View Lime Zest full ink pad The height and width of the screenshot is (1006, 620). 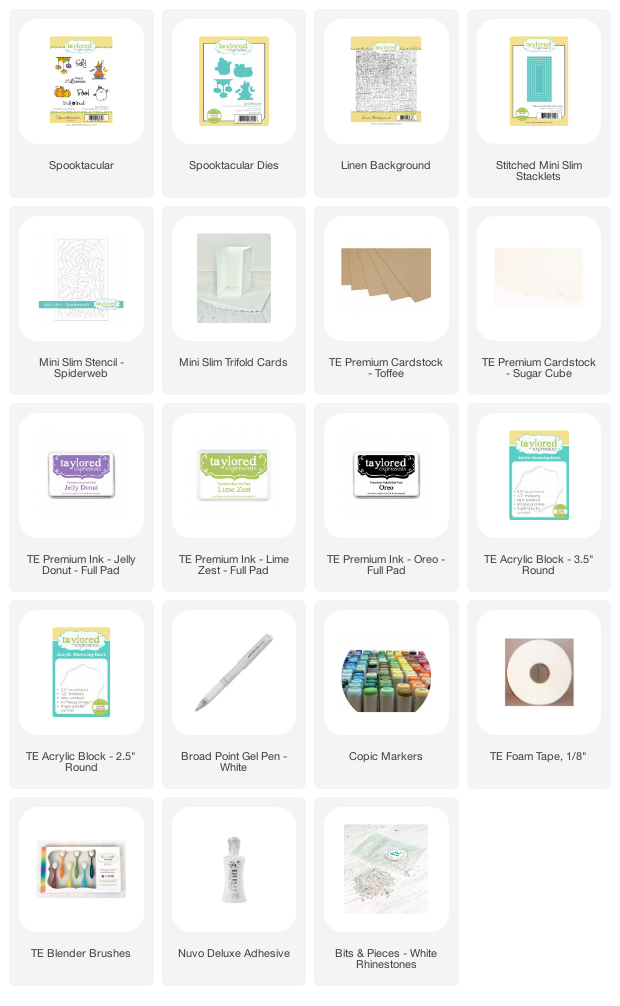pos(233,475)
